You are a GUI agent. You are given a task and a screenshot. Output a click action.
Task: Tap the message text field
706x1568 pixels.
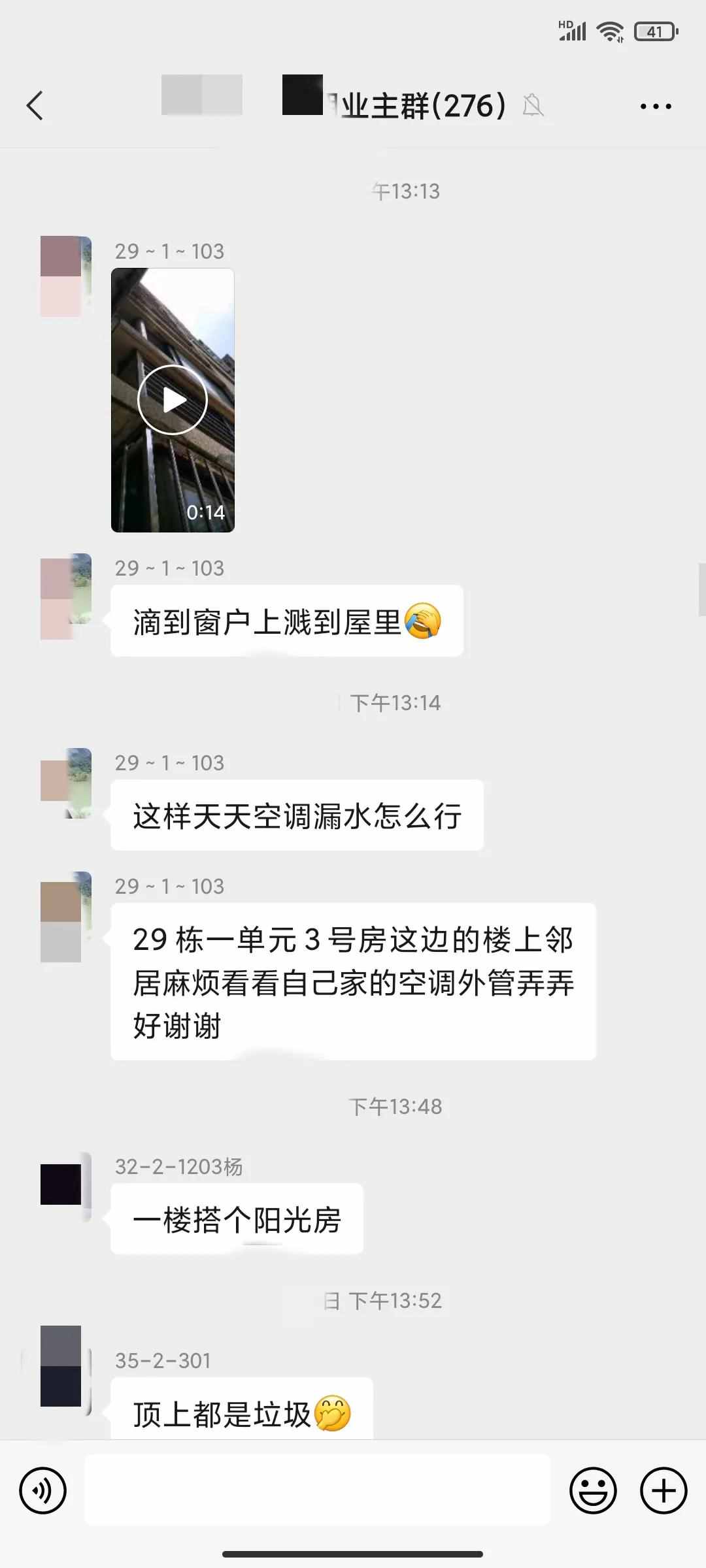coord(317,1490)
